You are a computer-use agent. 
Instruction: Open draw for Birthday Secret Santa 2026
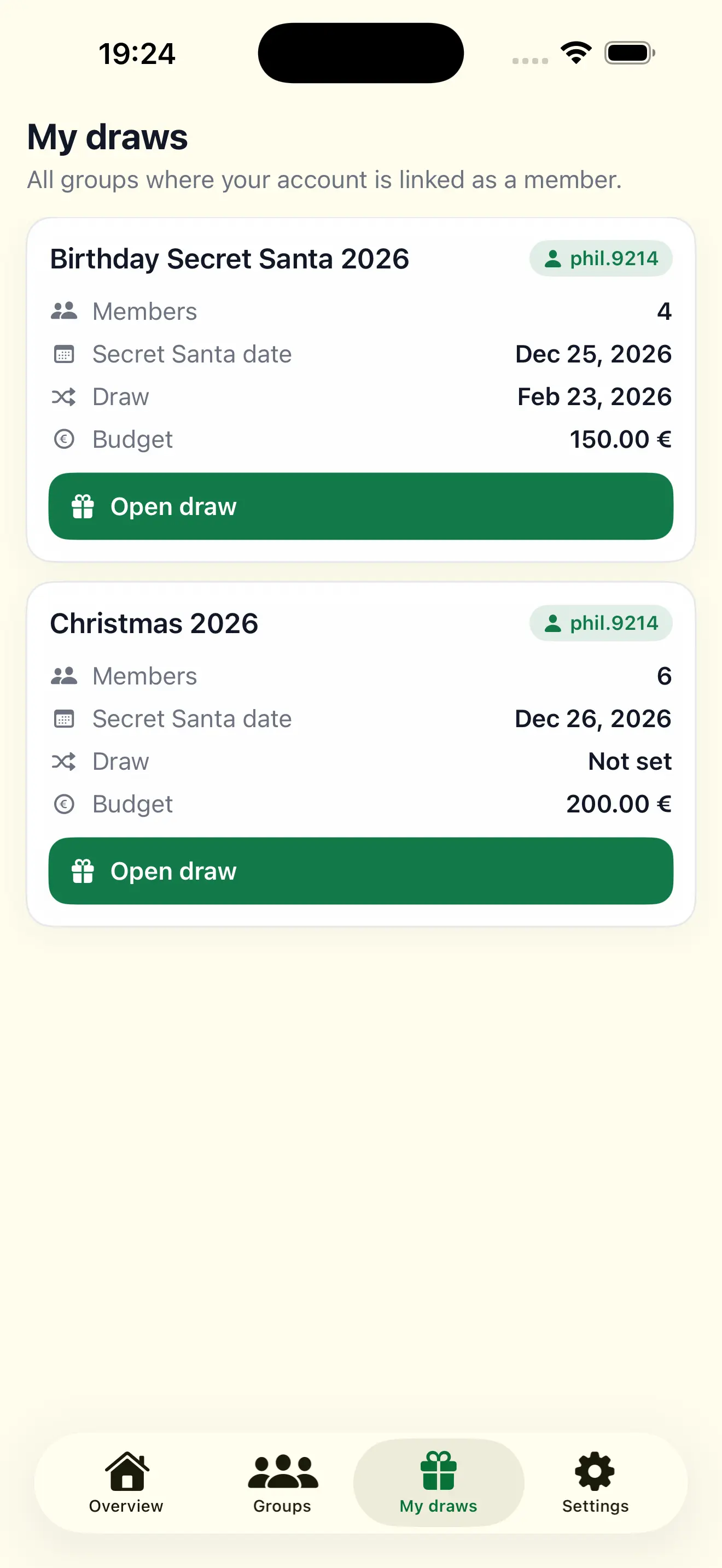[361, 506]
